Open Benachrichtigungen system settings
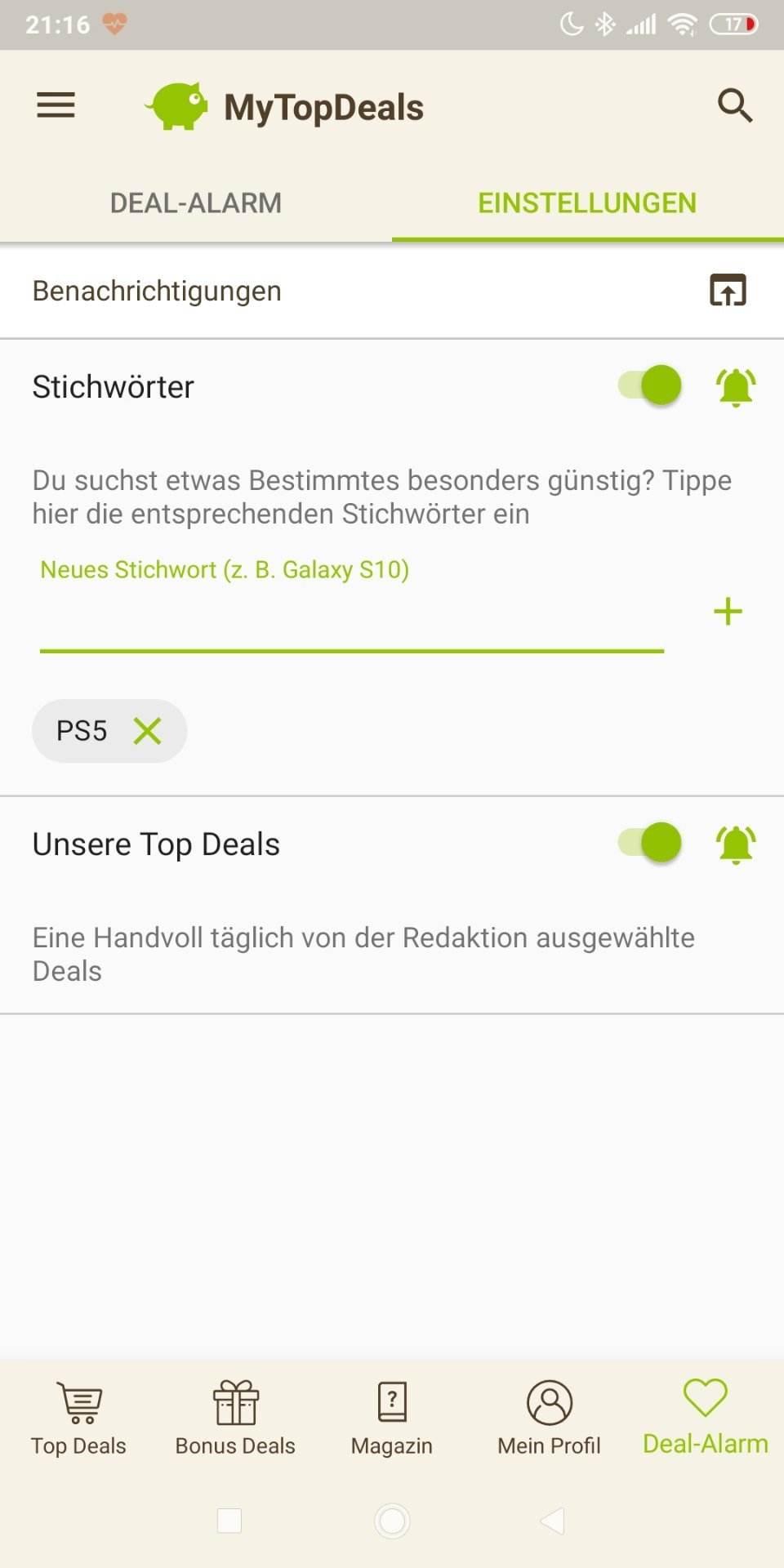Screen dimensions: 784x1568 (x=727, y=291)
